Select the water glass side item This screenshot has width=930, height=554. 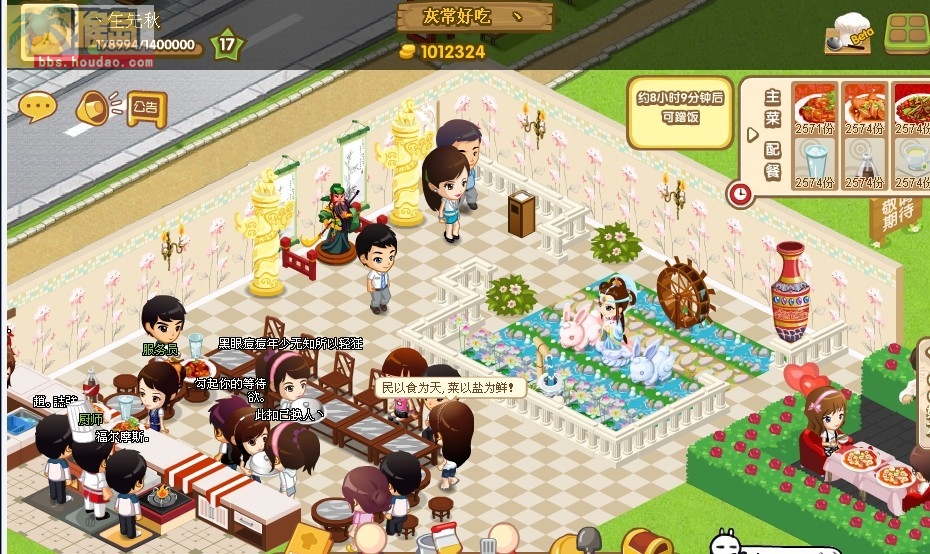pos(815,162)
